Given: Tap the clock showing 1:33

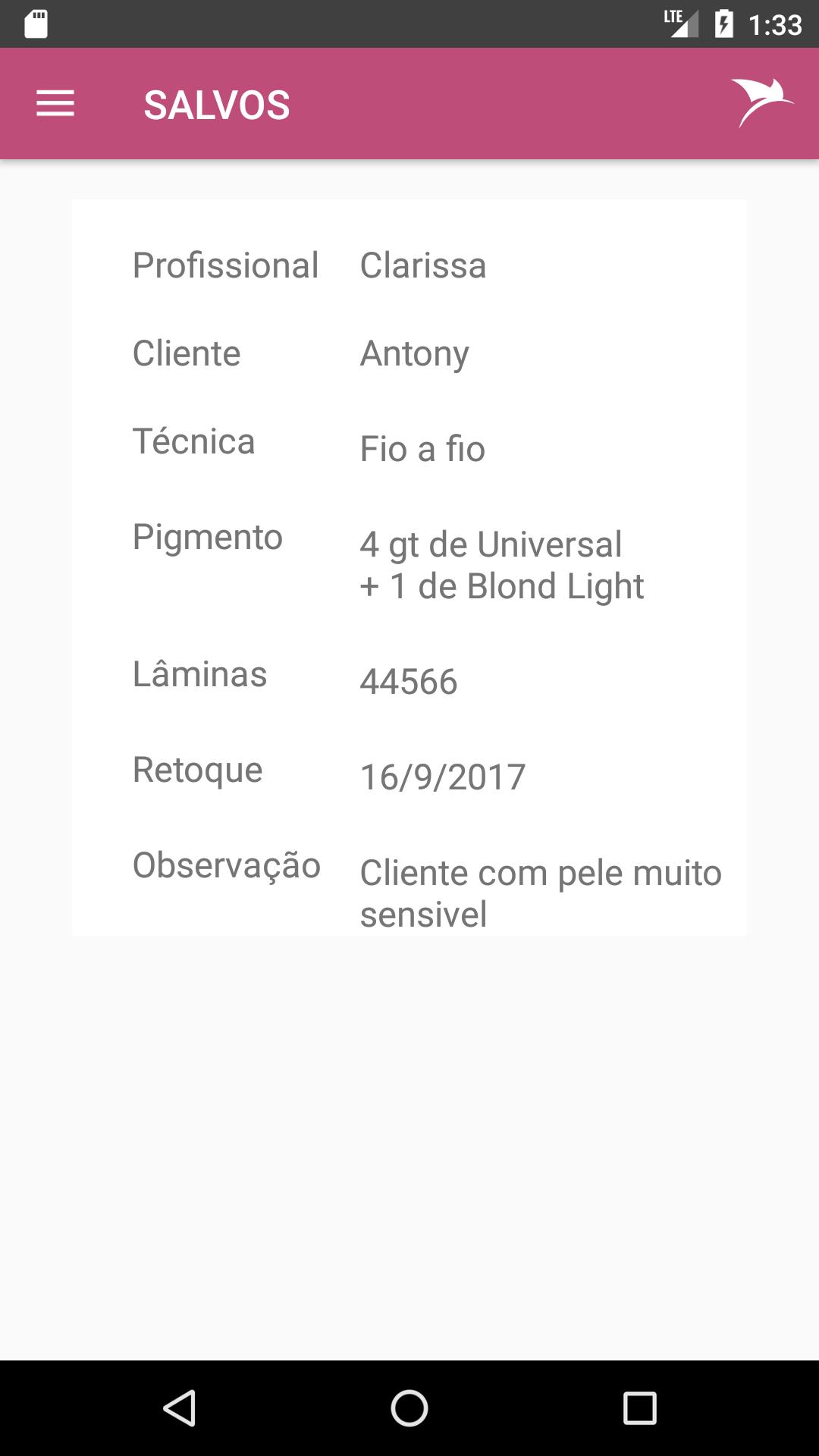Looking at the screenshot, I should point(774,24).
